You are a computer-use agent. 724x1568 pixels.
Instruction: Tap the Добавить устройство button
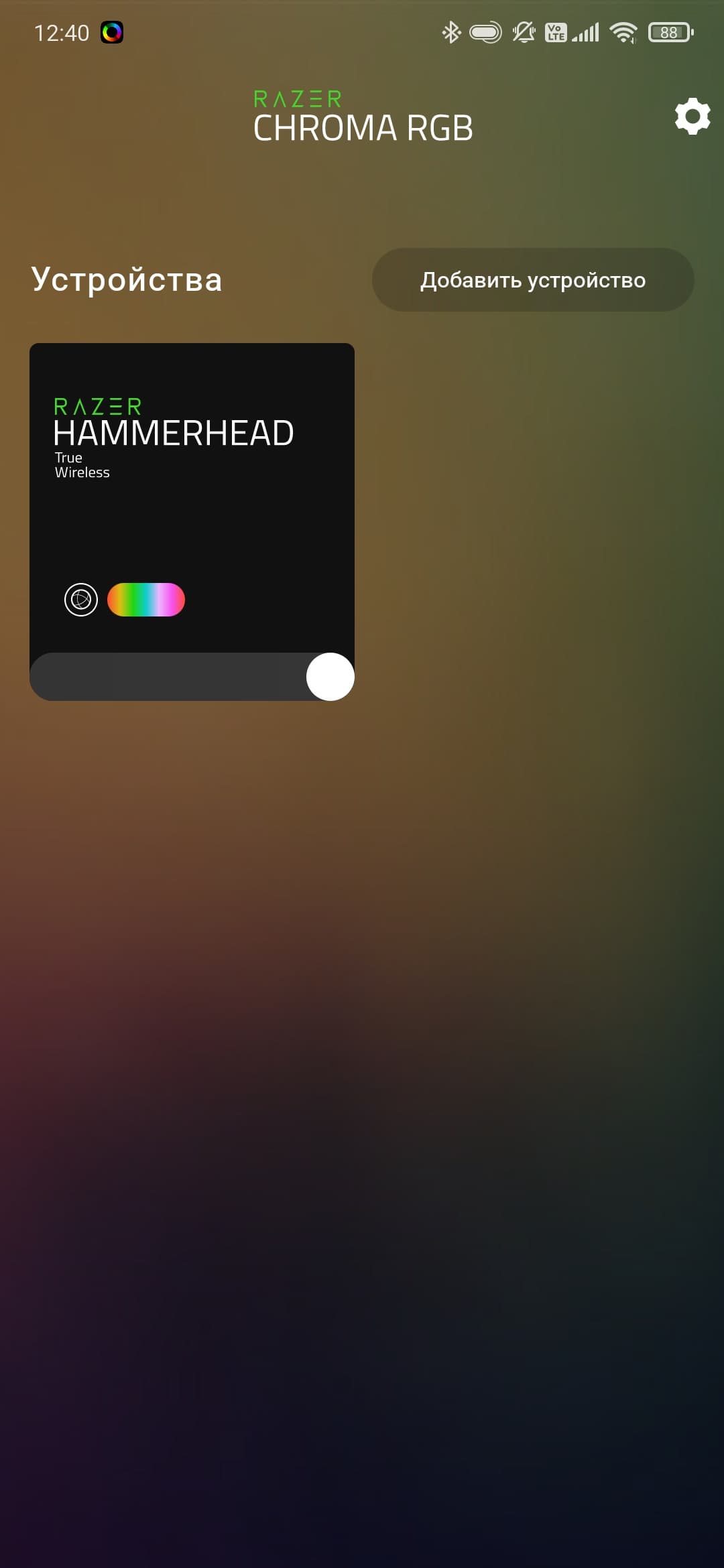click(x=533, y=280)
